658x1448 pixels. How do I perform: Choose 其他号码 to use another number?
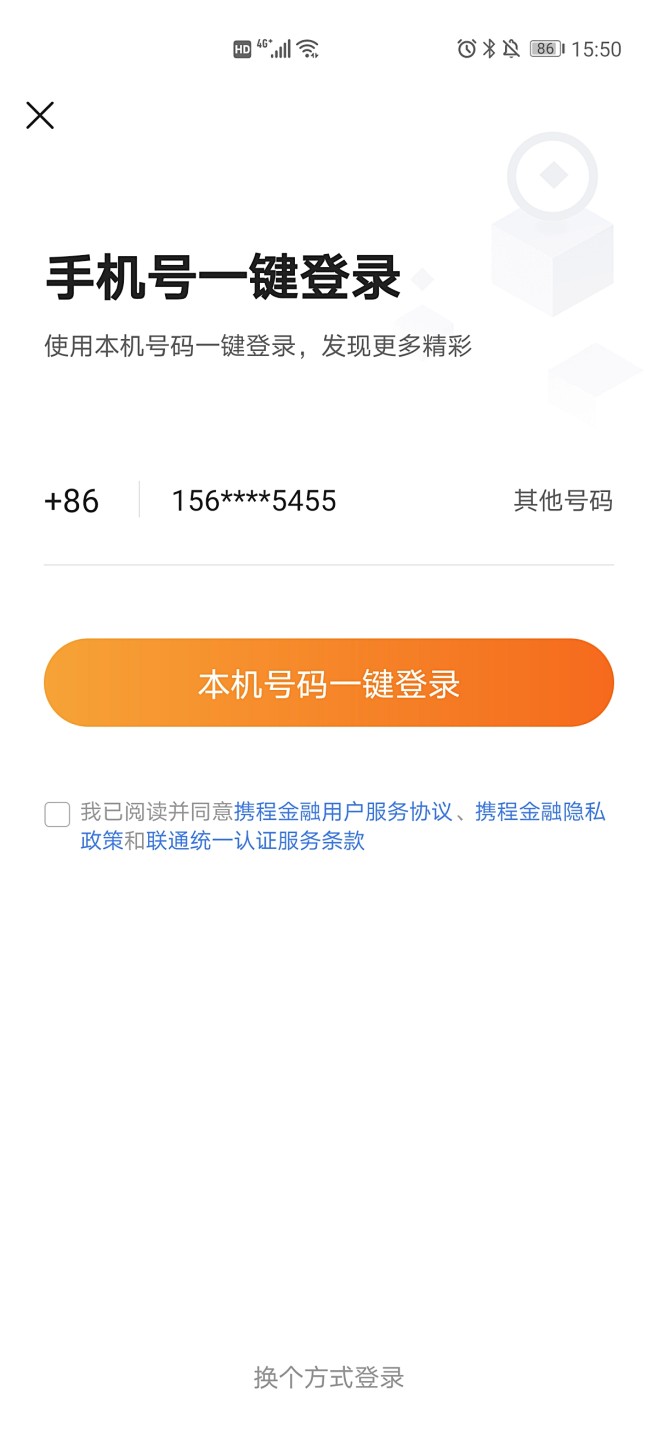point(563,501)
